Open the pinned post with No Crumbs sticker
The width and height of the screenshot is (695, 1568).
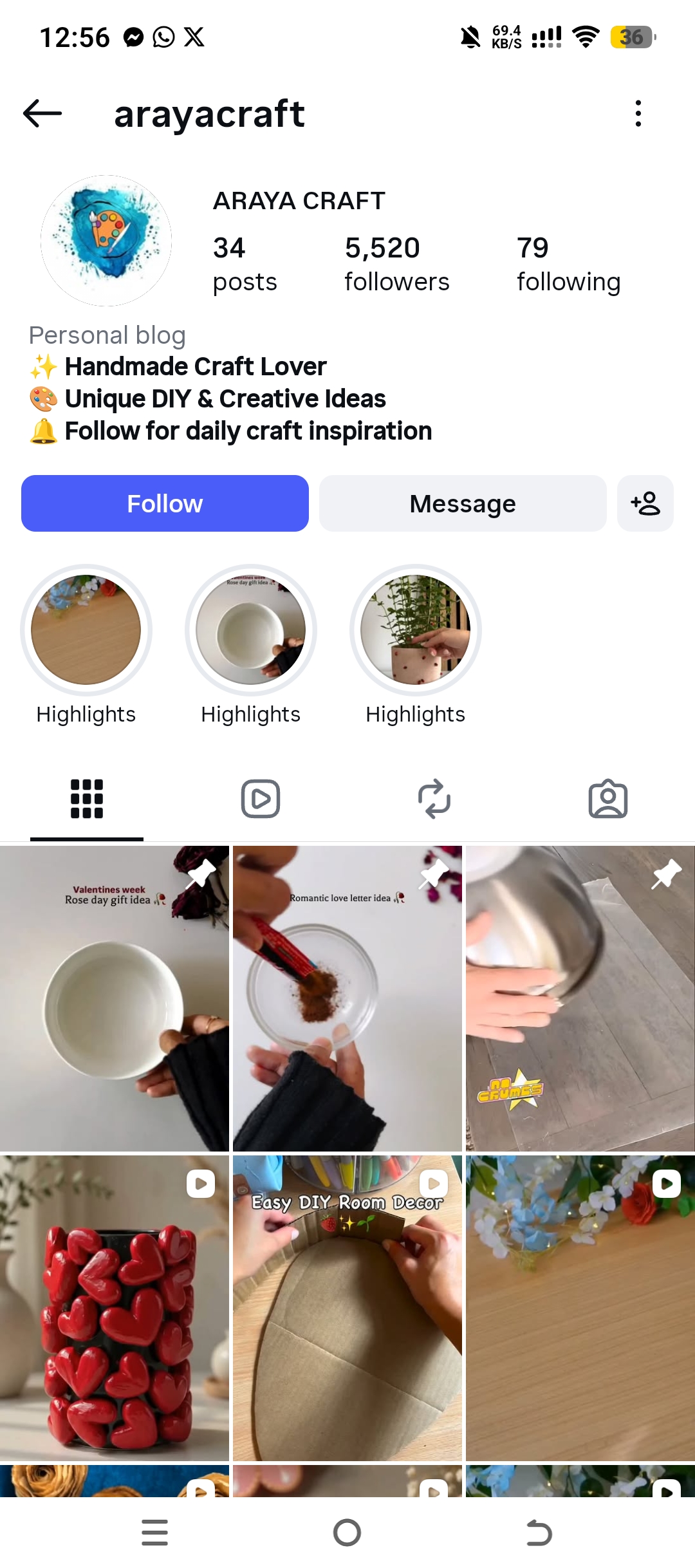(580, 998)
